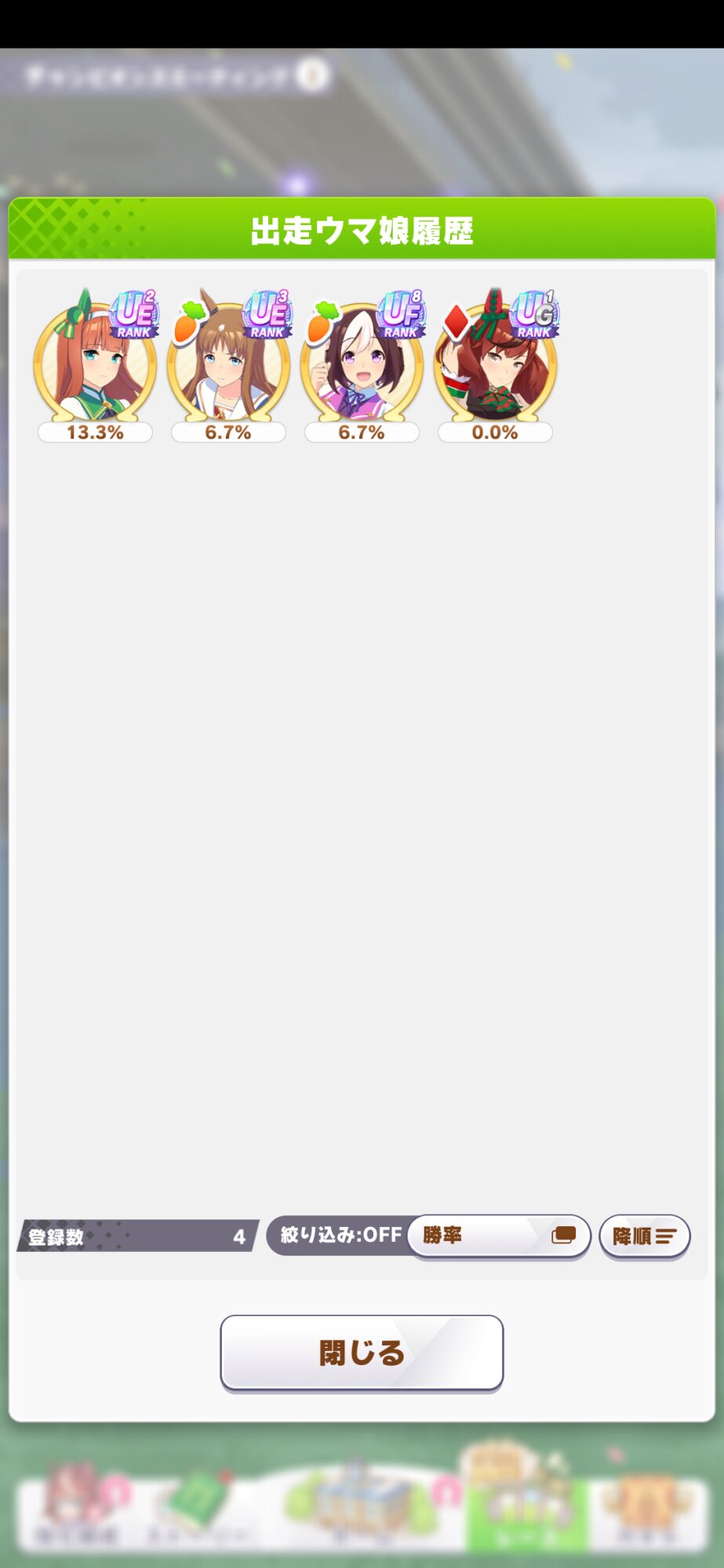
Task: Toggle the 降順 descending order button
Action: [x=644, y=1236]
